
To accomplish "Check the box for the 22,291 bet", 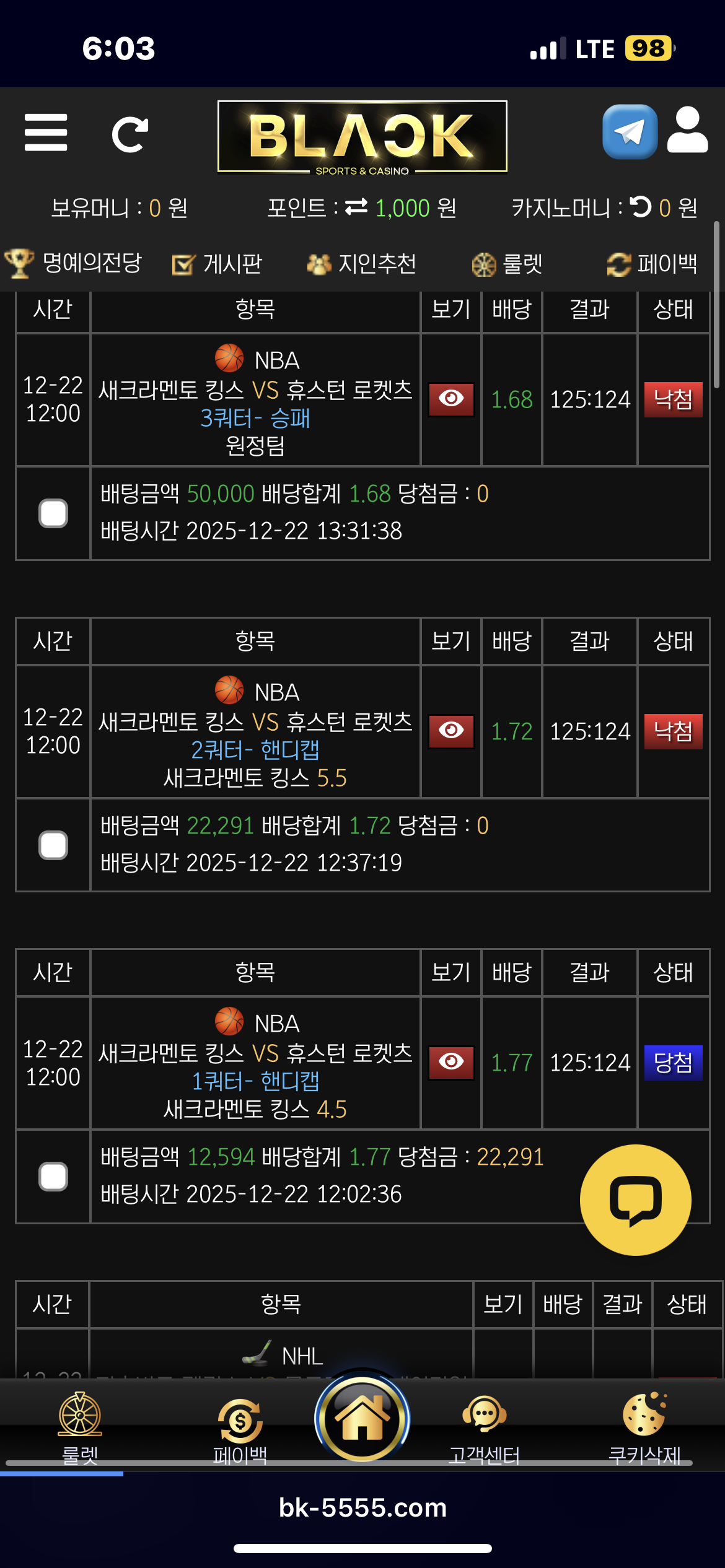I will click(x=53, y=845).
